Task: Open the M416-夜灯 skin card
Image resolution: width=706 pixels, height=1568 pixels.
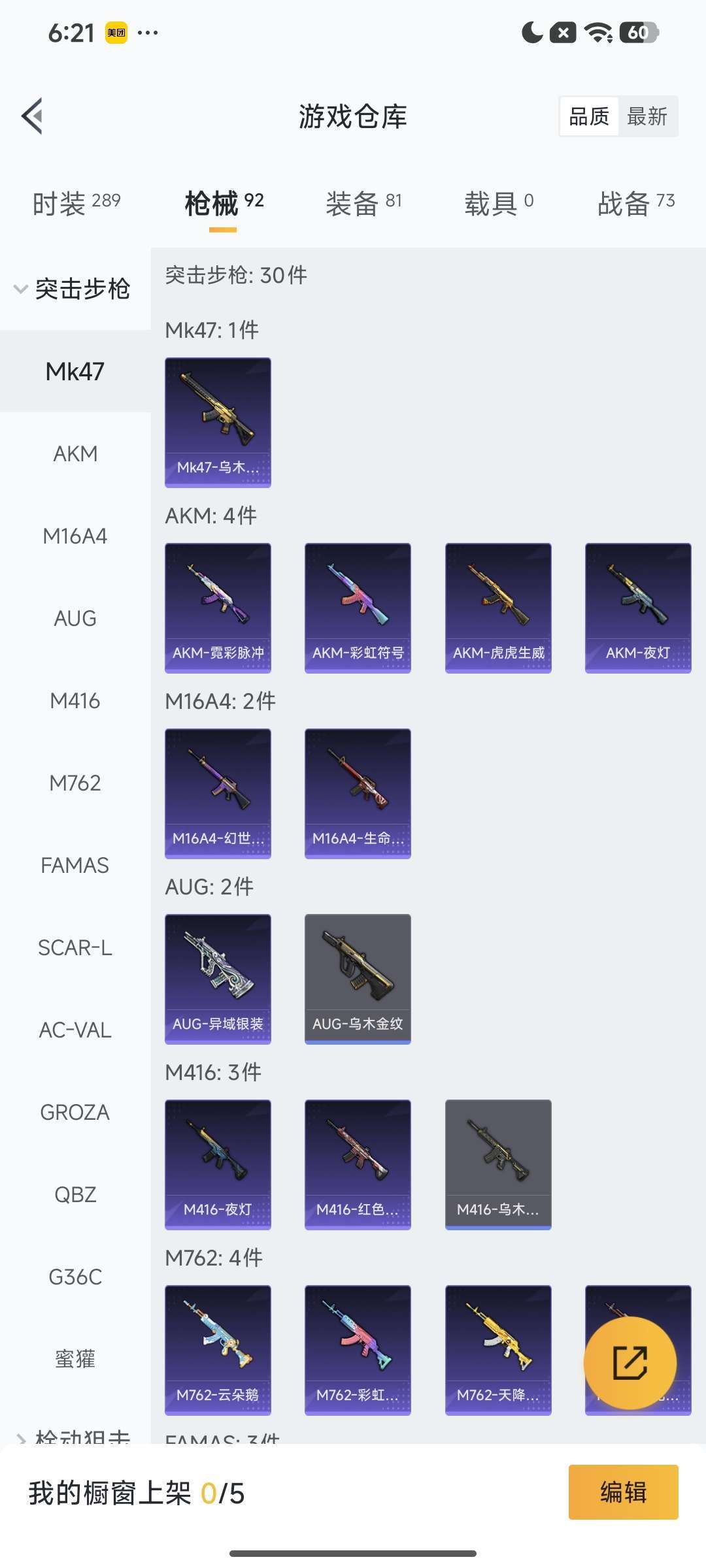Action: (218, 1164)
